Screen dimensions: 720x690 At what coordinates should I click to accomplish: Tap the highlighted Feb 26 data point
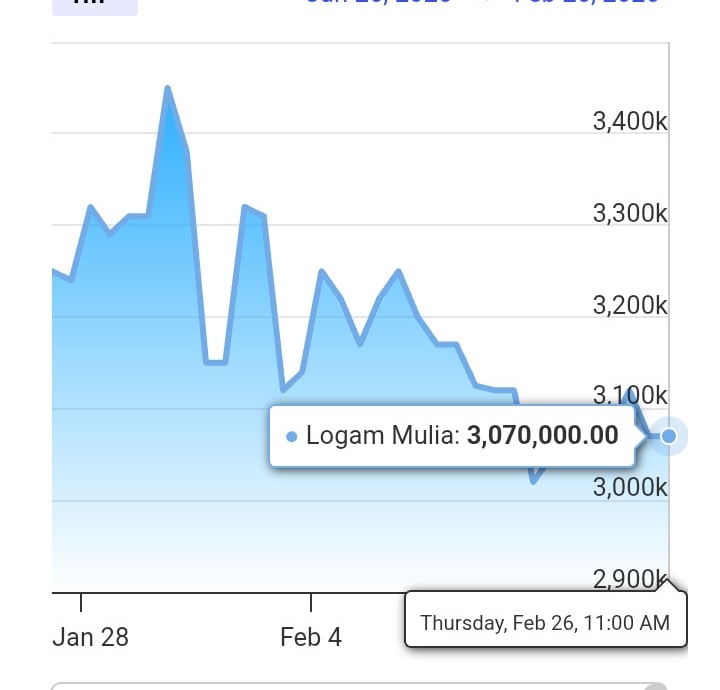point(669,436)
